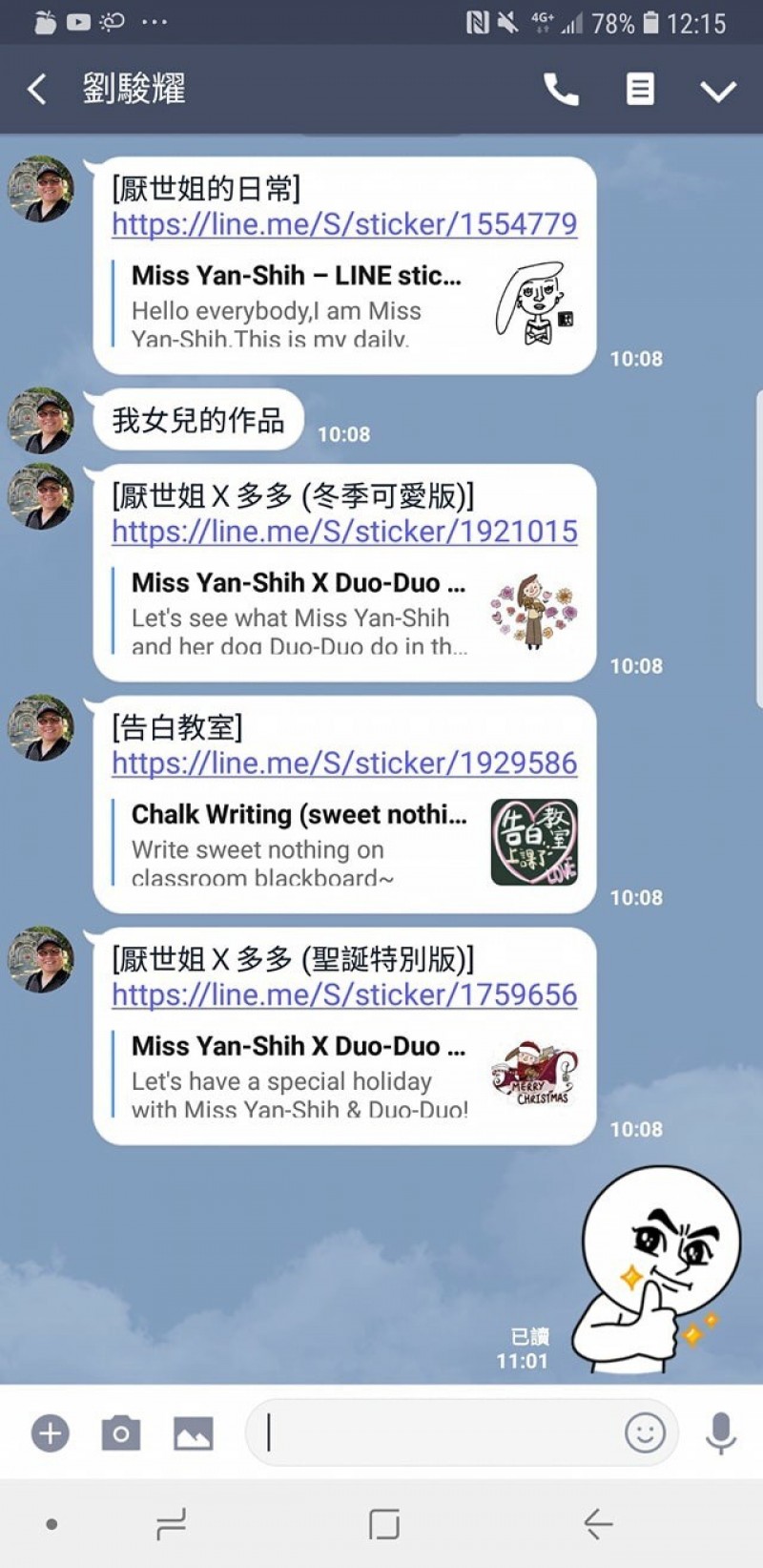Open link https://line.me/S/sticker/1929586
Screen dimensions: 763x1568
point(343,763)
